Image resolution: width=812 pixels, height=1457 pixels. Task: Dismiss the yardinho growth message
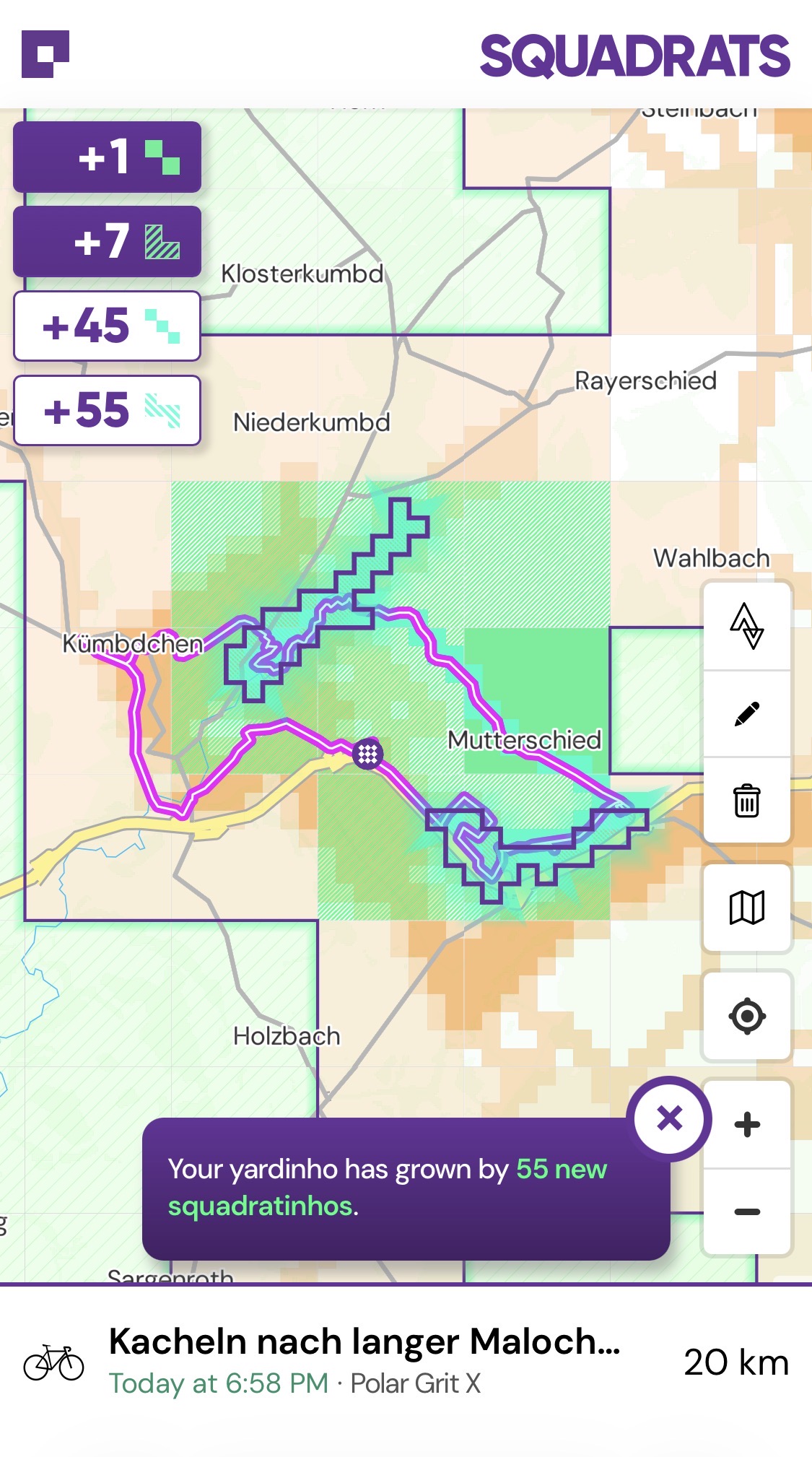[x=669, y=1119]
